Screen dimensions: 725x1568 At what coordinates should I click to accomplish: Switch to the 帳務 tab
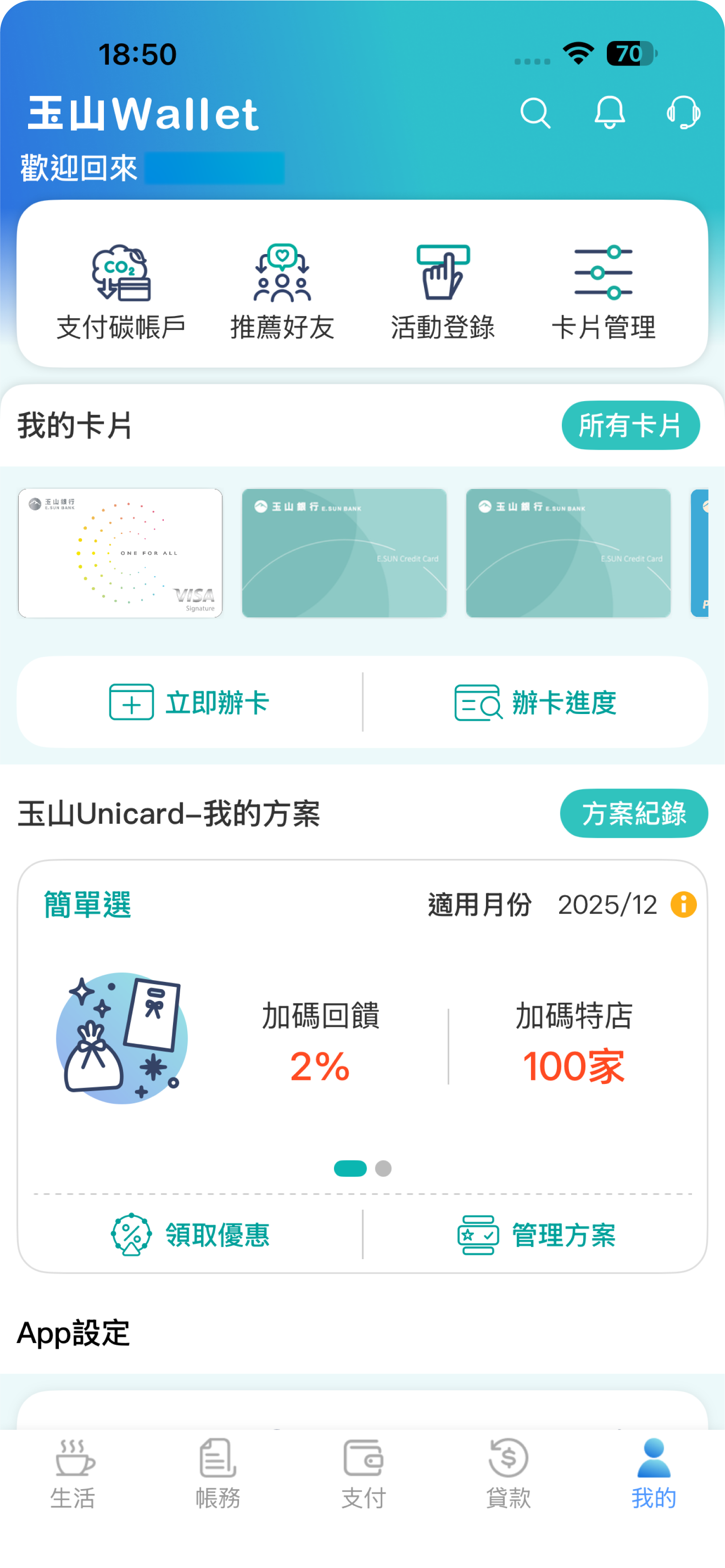tap(218, 1474)
